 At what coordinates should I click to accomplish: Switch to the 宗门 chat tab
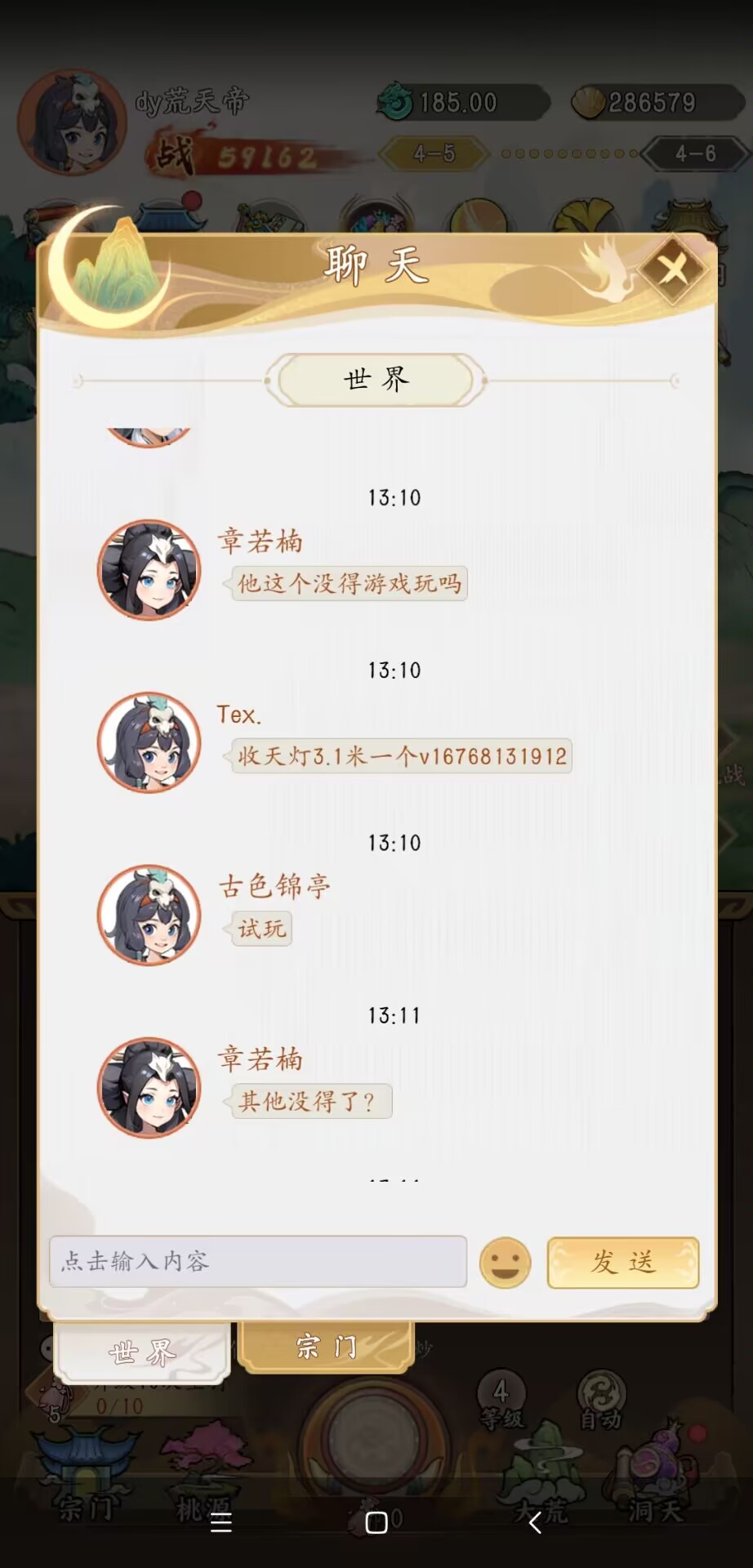326,1347
